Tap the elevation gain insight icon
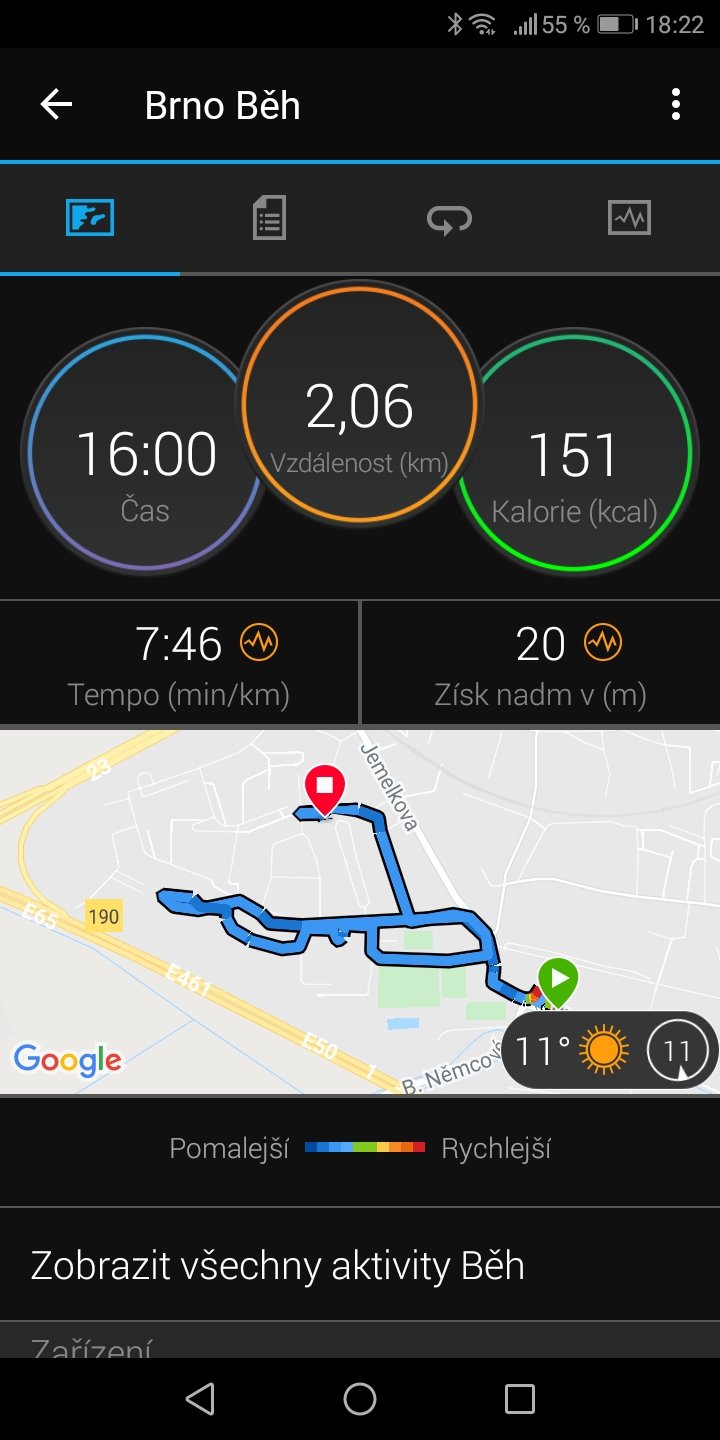The width and height of the screenshot is (720, 1440). click(603, 642)
